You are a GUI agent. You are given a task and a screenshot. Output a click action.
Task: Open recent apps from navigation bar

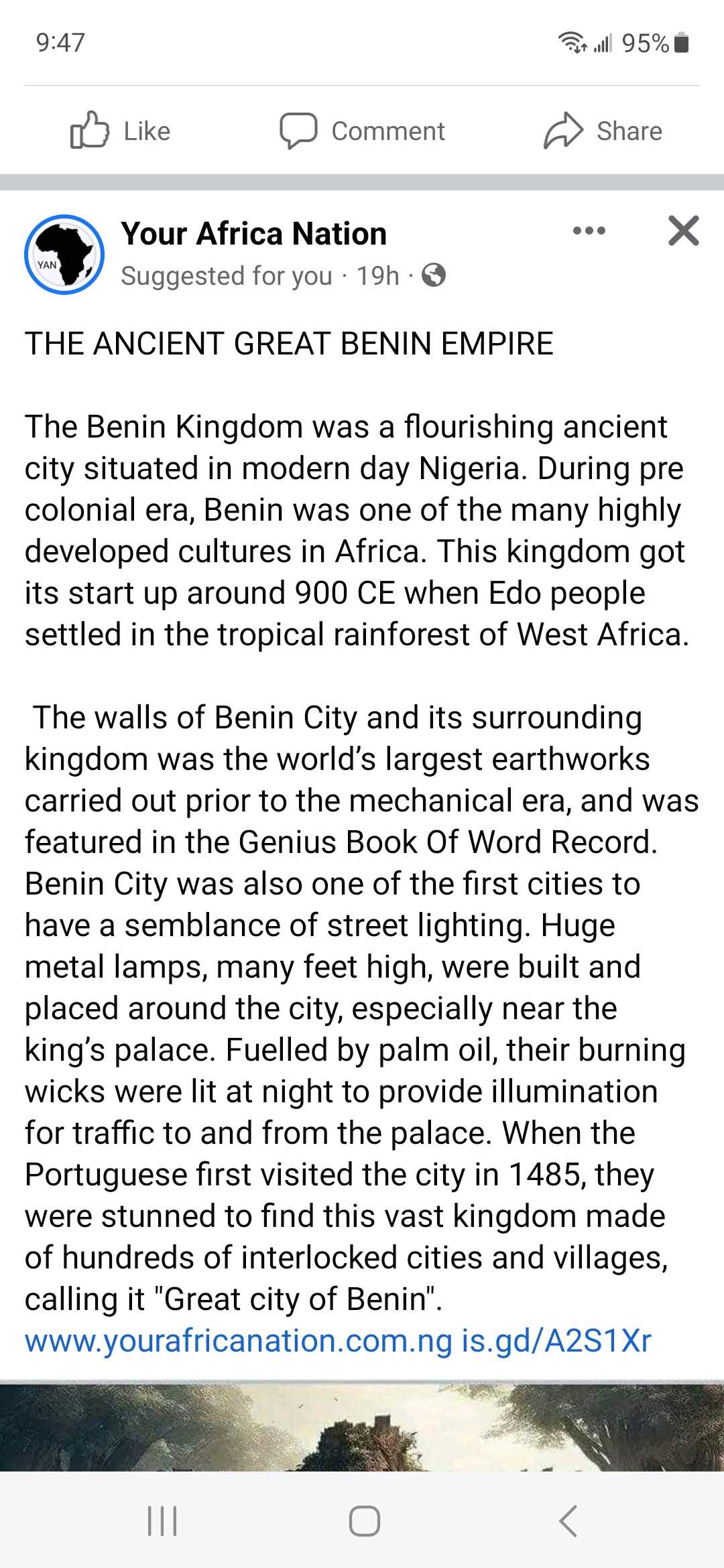click(x=162, y=1520)
